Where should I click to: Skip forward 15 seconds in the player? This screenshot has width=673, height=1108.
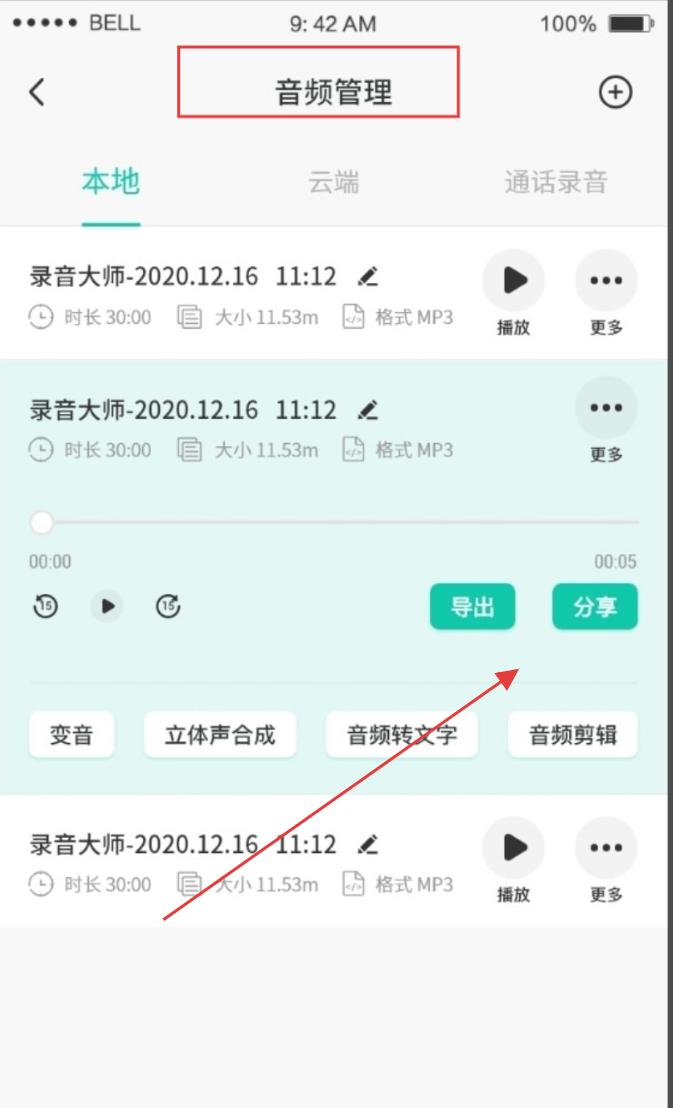click(168, 606)
